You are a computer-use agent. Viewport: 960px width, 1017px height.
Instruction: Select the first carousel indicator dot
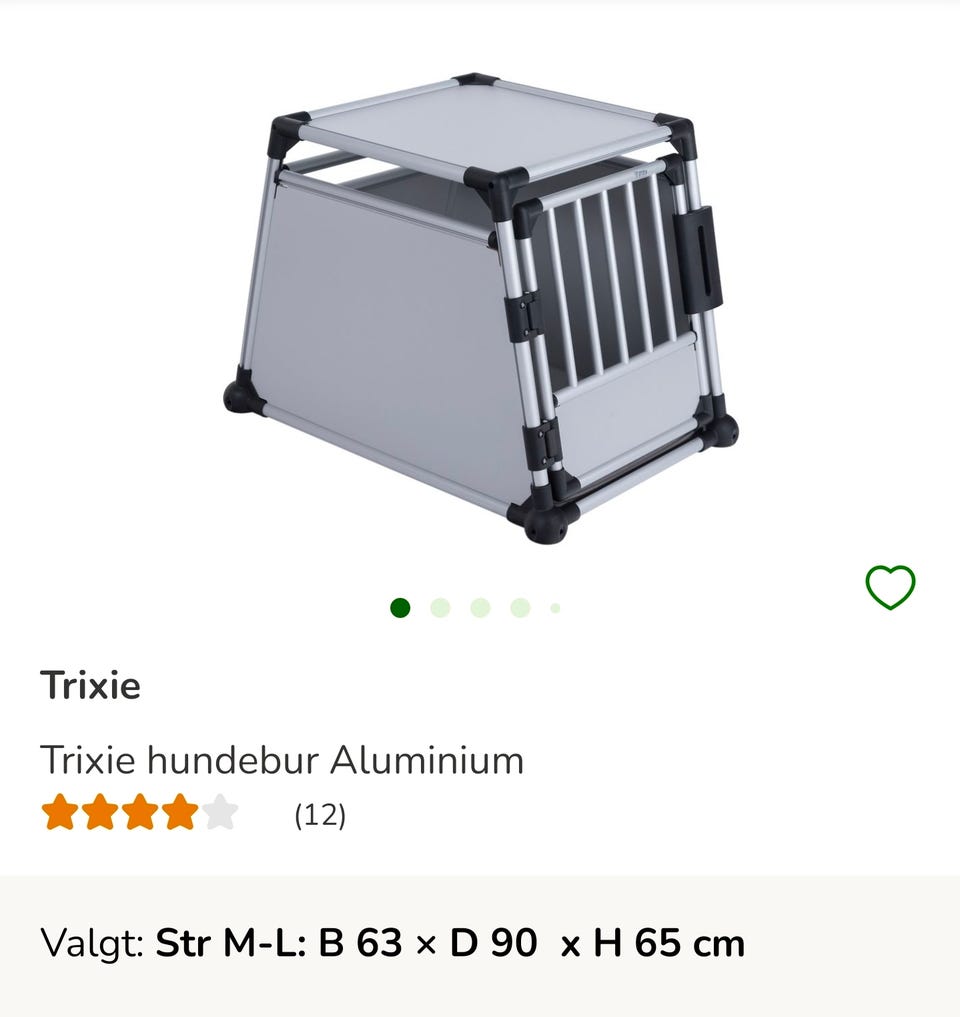tap(400, 606)
